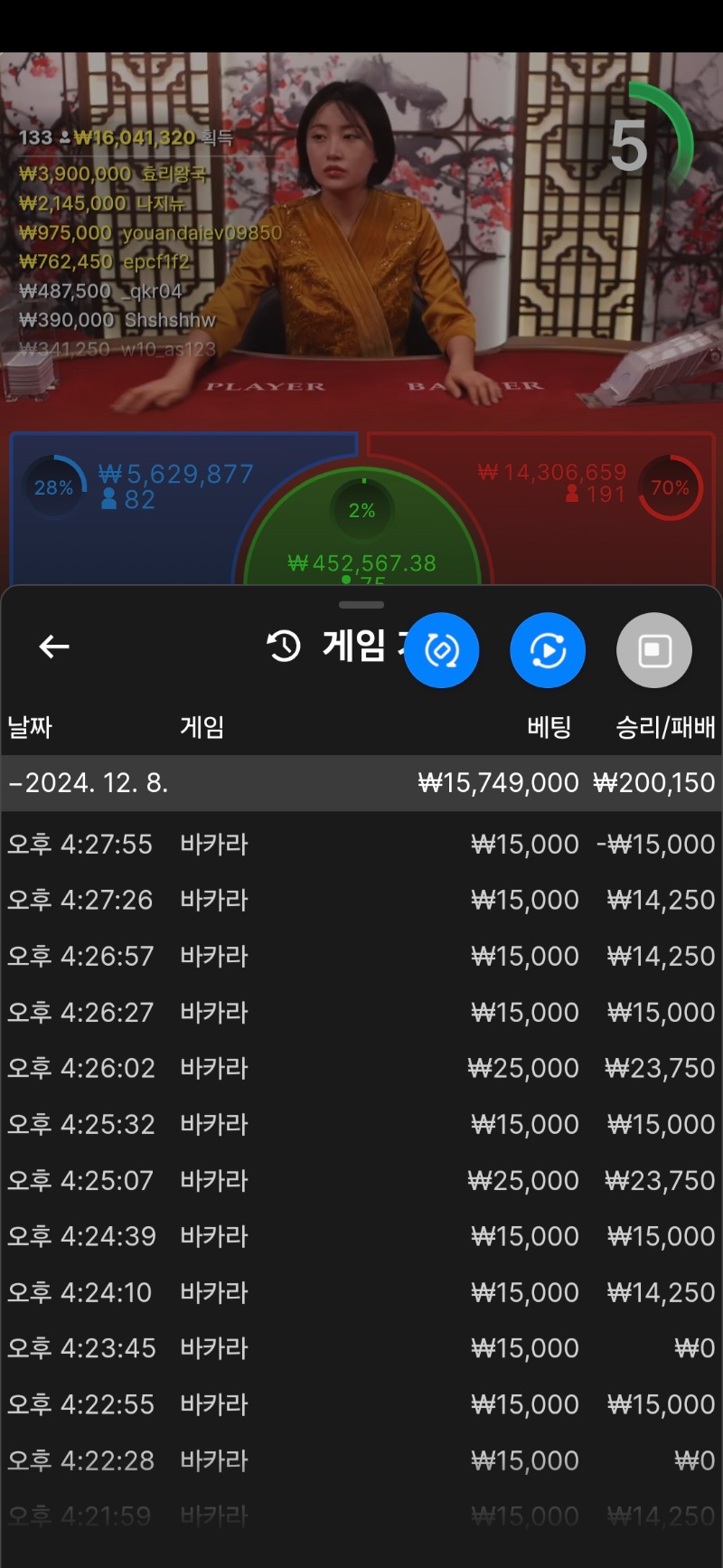
Task: View the 오후 4:26:02 round details
Action: coord(361,1069)
